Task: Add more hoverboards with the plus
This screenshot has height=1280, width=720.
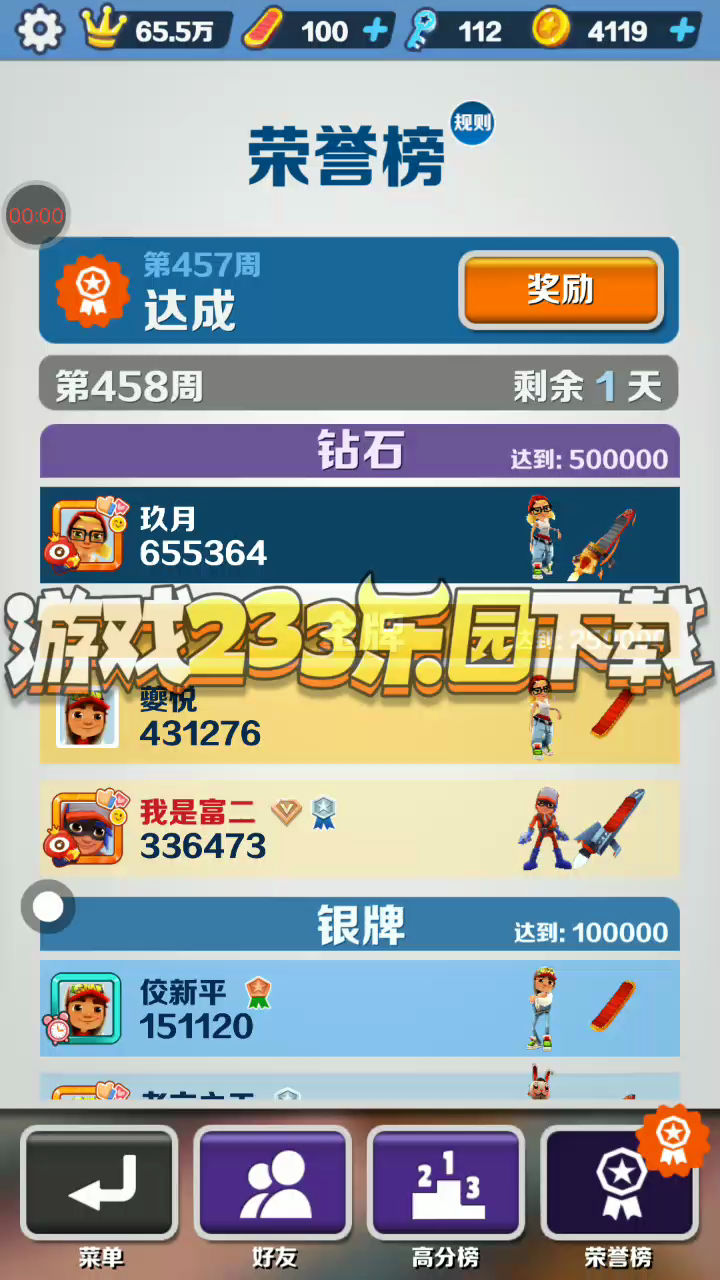Action: (376, 31)
